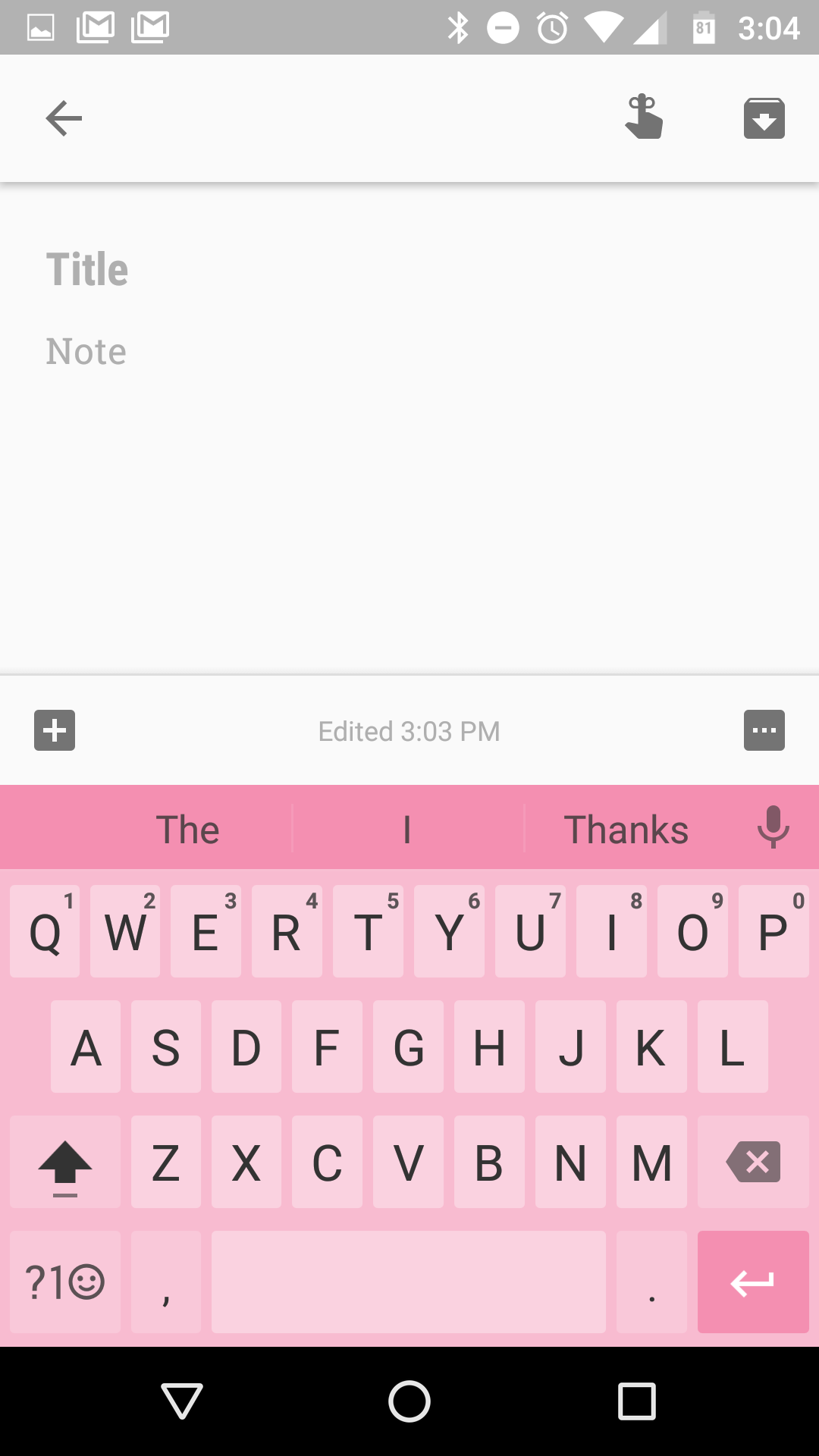Image resolution: width=819 pixels, height=1456 pixels.
Task: Switch to symbols and emoji layout
Action: [x=64, y=1282]
